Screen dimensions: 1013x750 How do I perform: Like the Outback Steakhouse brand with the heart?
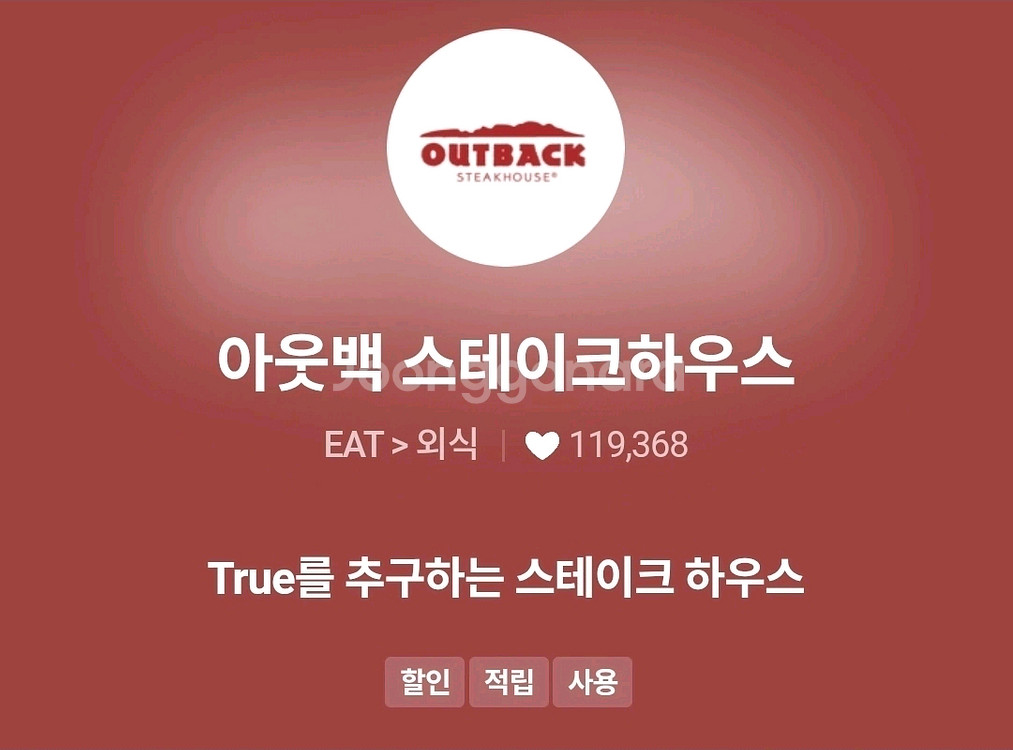[542, 446]
